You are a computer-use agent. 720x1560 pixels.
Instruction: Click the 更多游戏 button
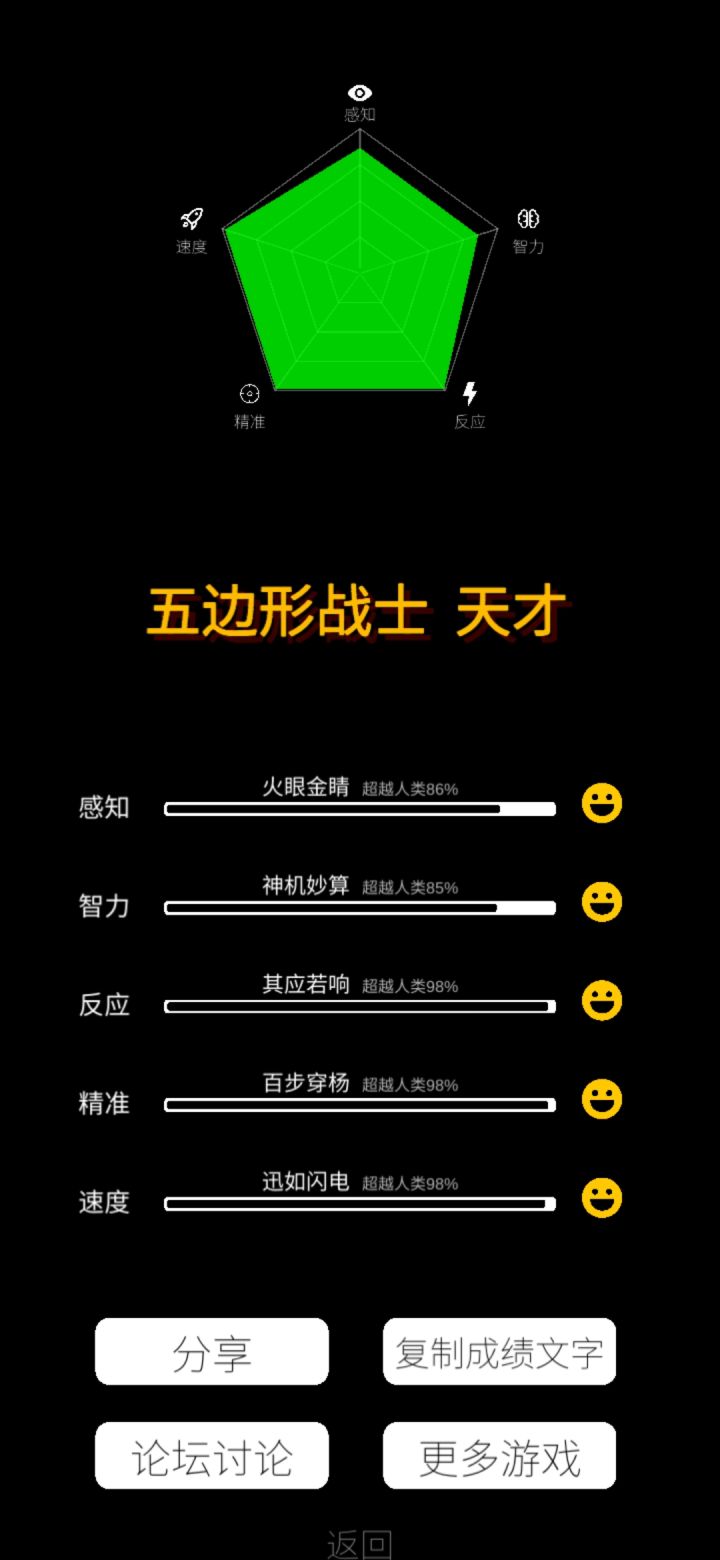(499, 1456)
